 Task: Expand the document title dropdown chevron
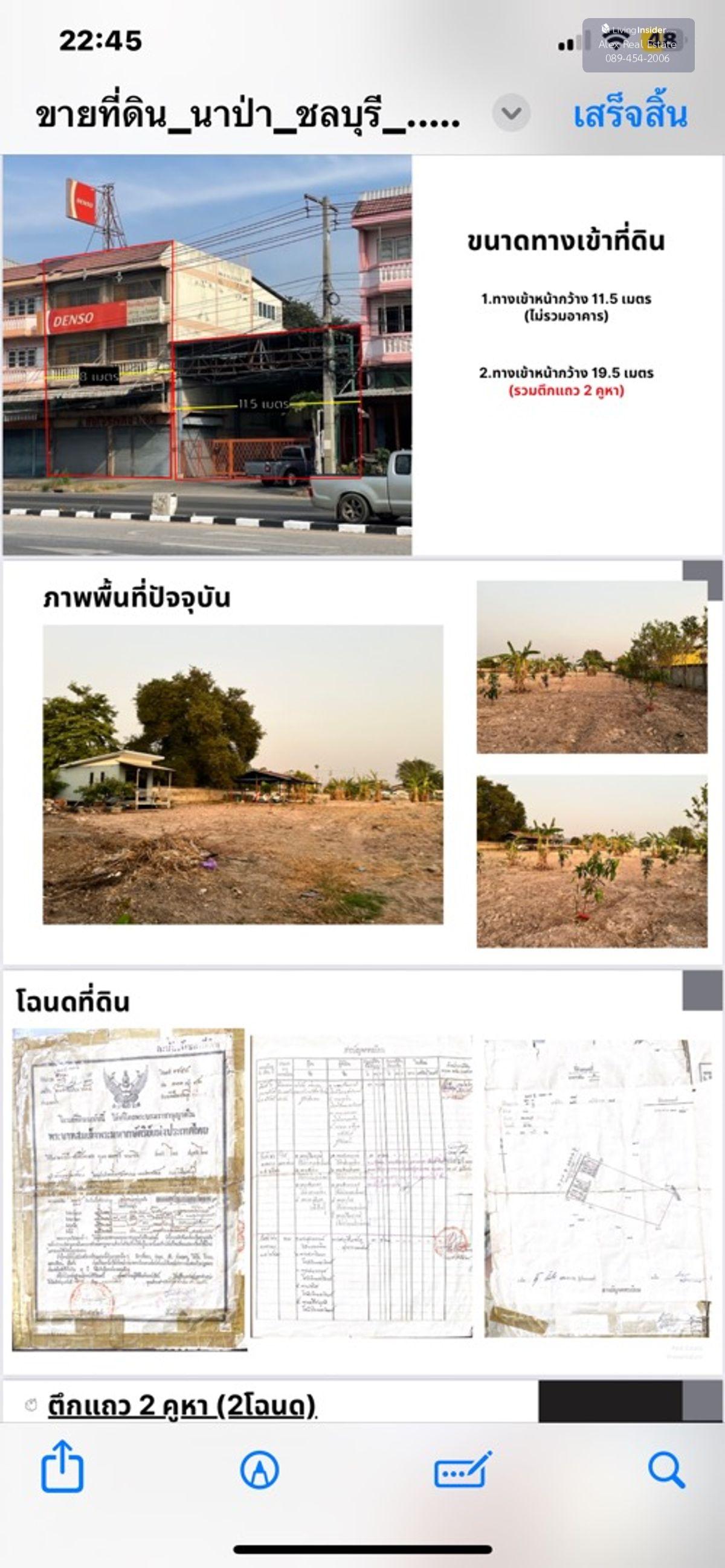coord(511,114)
